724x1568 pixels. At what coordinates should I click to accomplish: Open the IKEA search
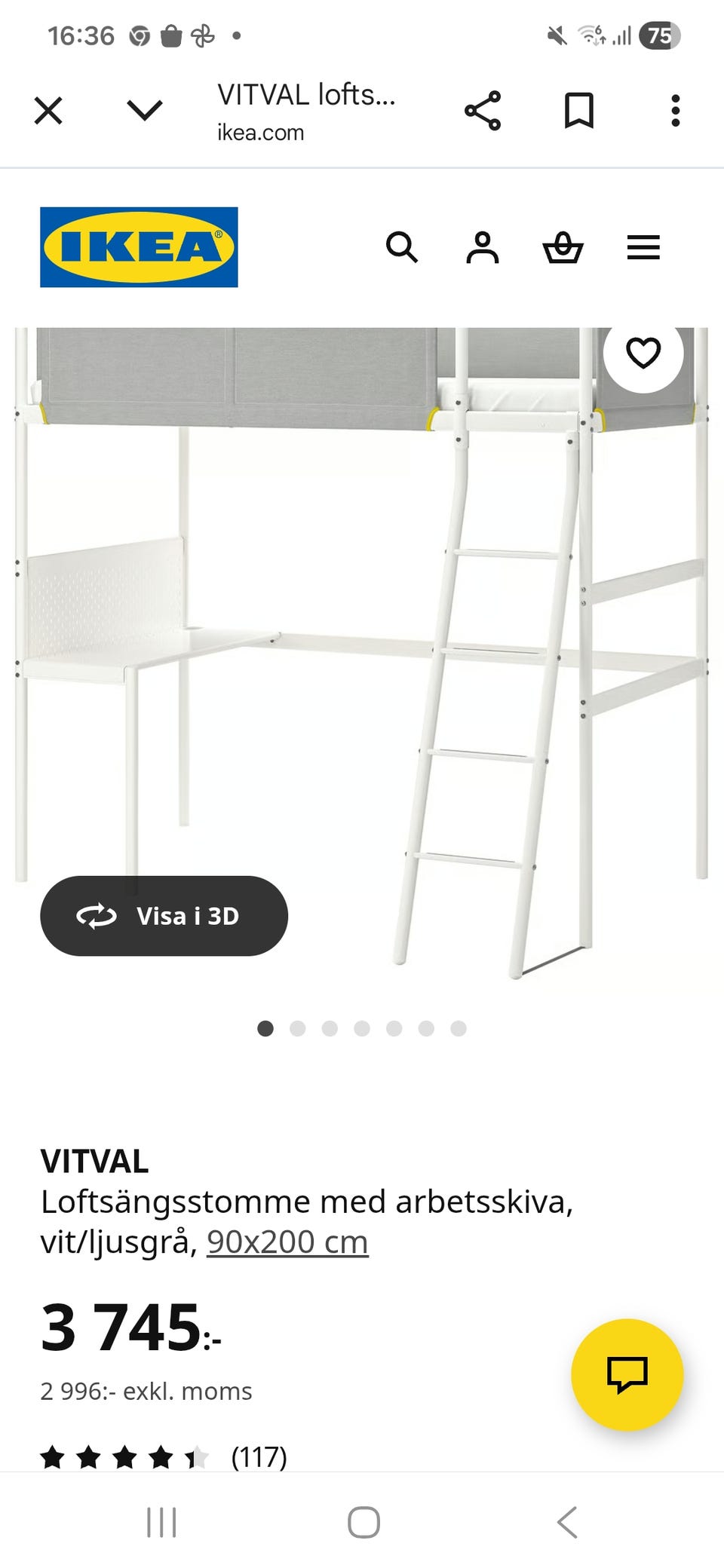tap(403, 247)
